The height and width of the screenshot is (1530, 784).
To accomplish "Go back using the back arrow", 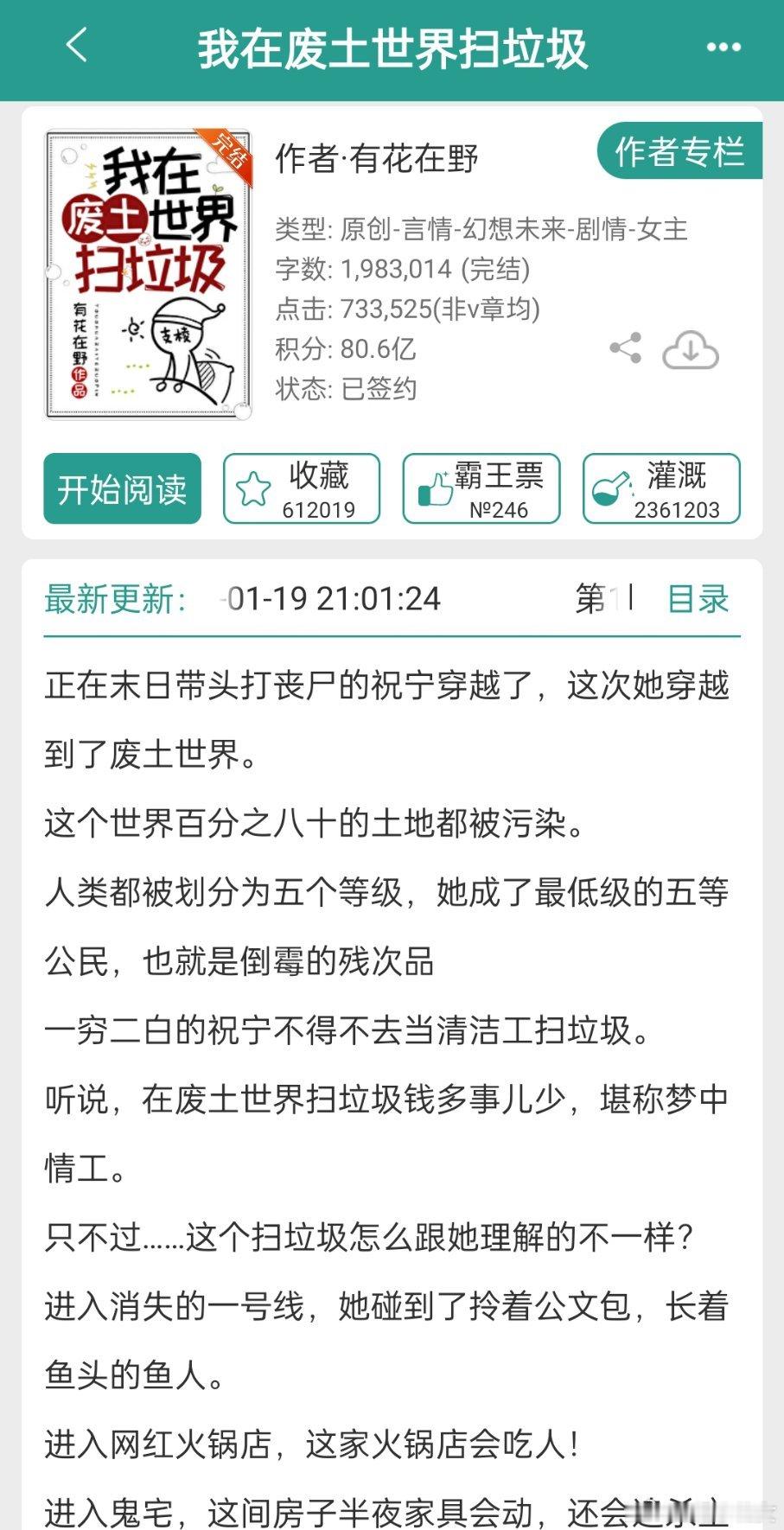I will tap(76, 48).
